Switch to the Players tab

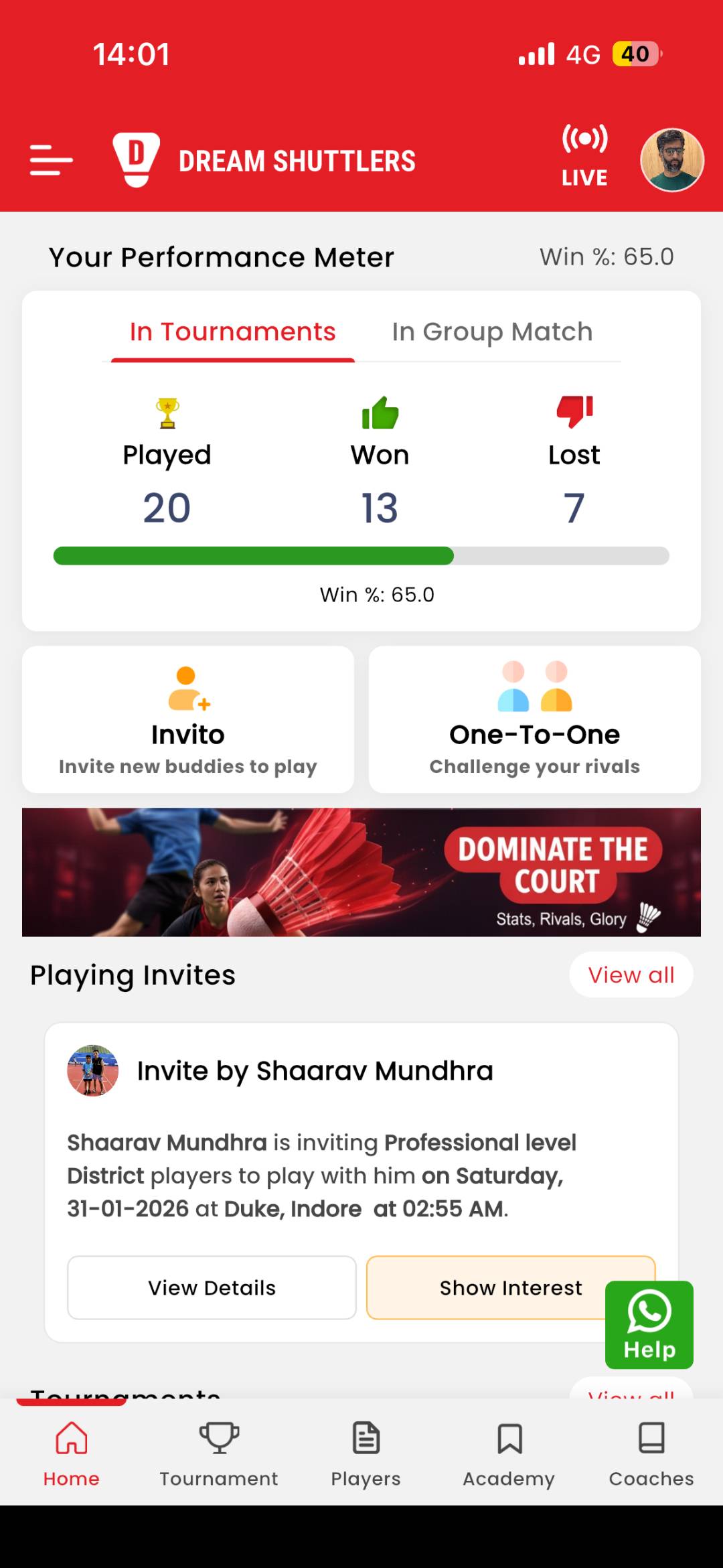(x=366, y=1452)
